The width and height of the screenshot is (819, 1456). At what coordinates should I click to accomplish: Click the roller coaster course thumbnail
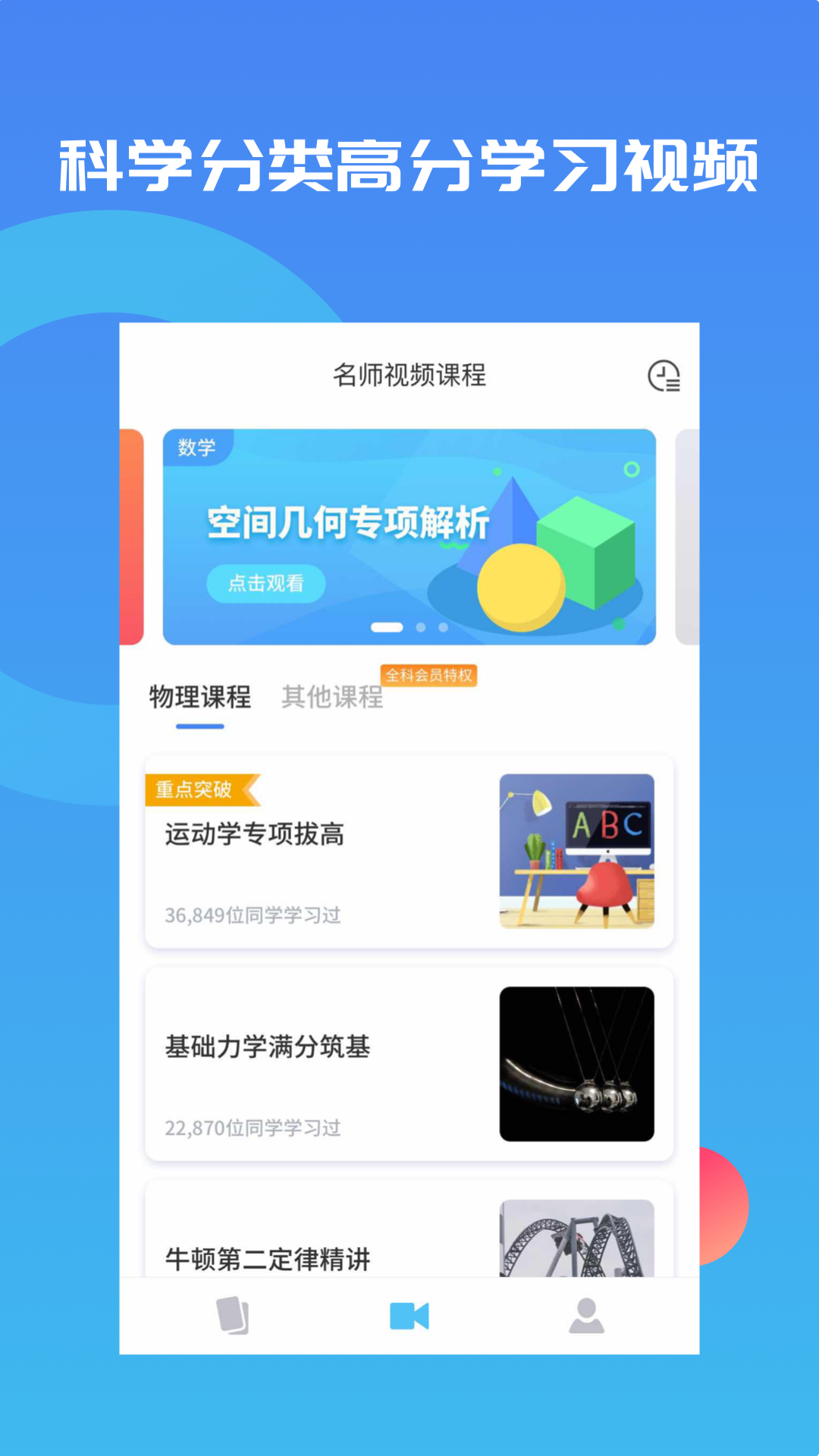coord(579,1236)
